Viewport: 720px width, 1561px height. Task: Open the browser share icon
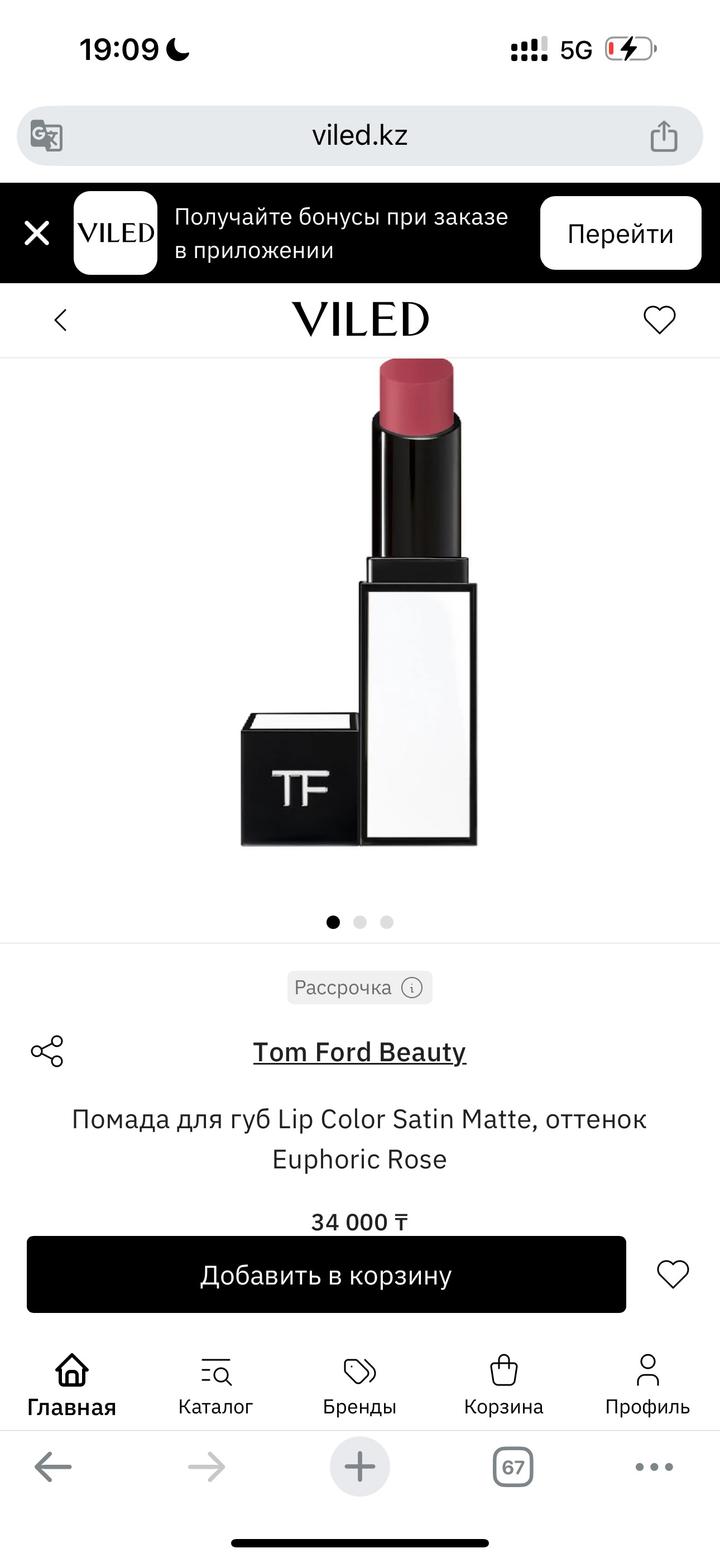point(664,136)
